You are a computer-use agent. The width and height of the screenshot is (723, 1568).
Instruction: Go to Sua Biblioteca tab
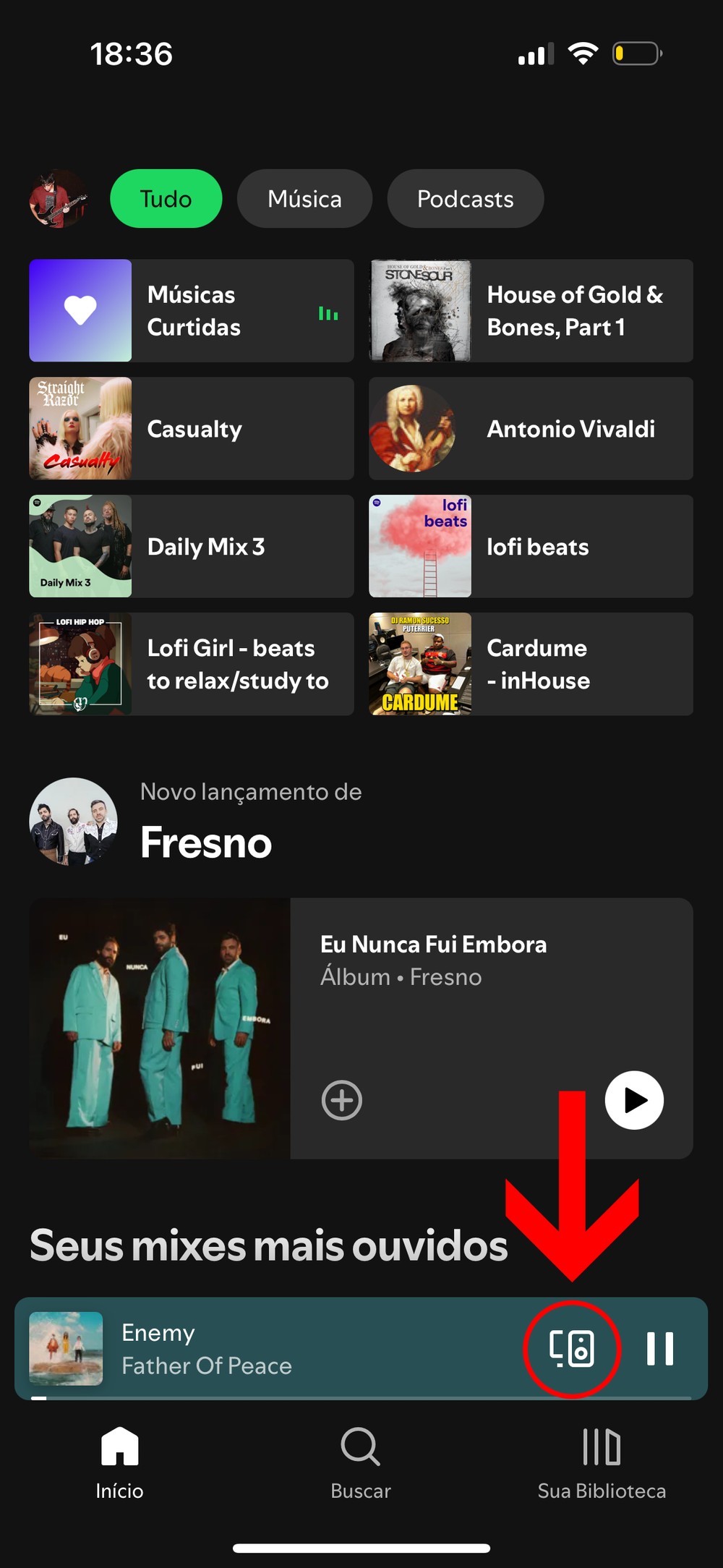pyautogui.click(x=602, y=1462)
